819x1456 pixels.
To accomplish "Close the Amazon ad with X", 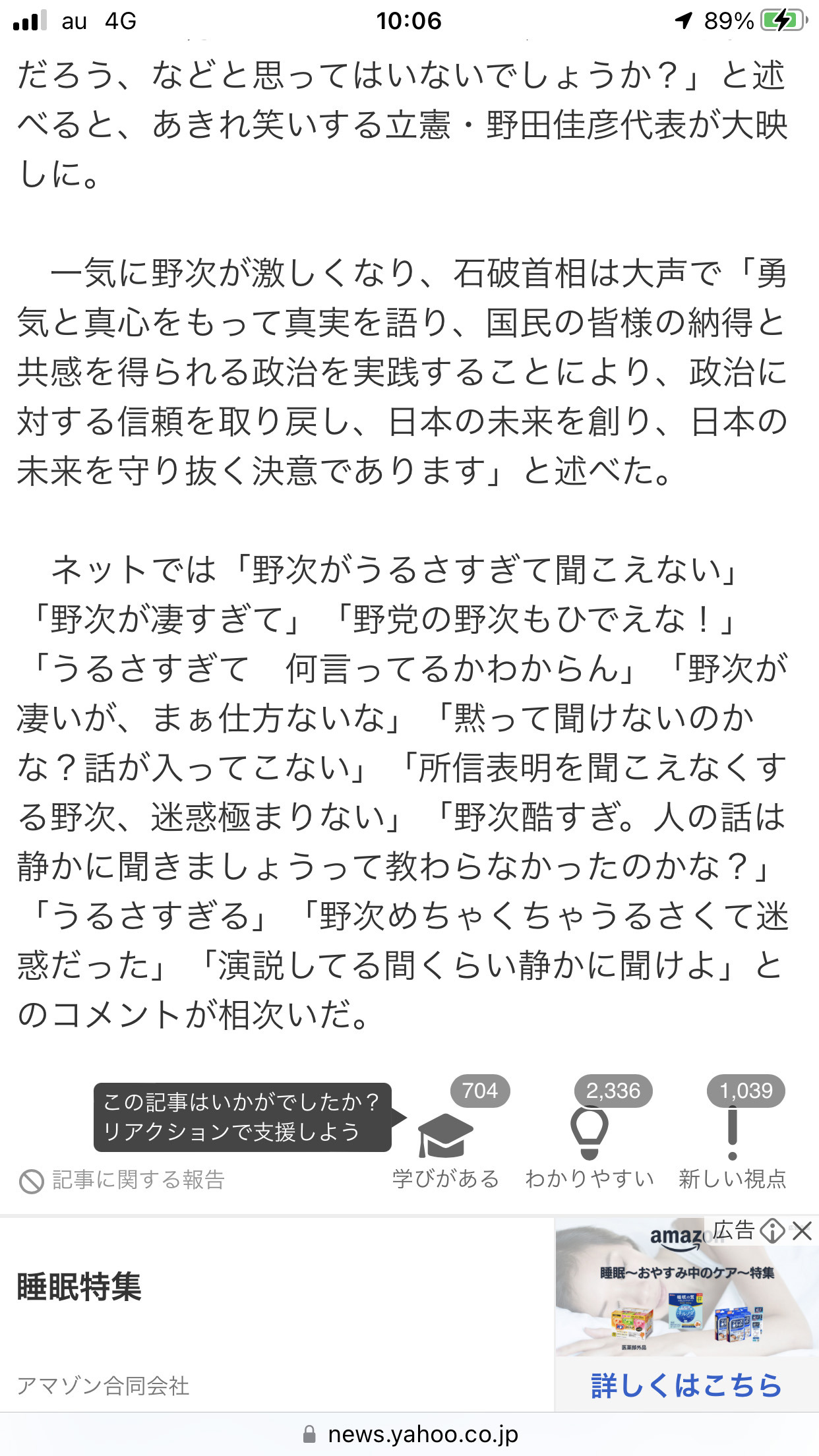I will 802,1230.
